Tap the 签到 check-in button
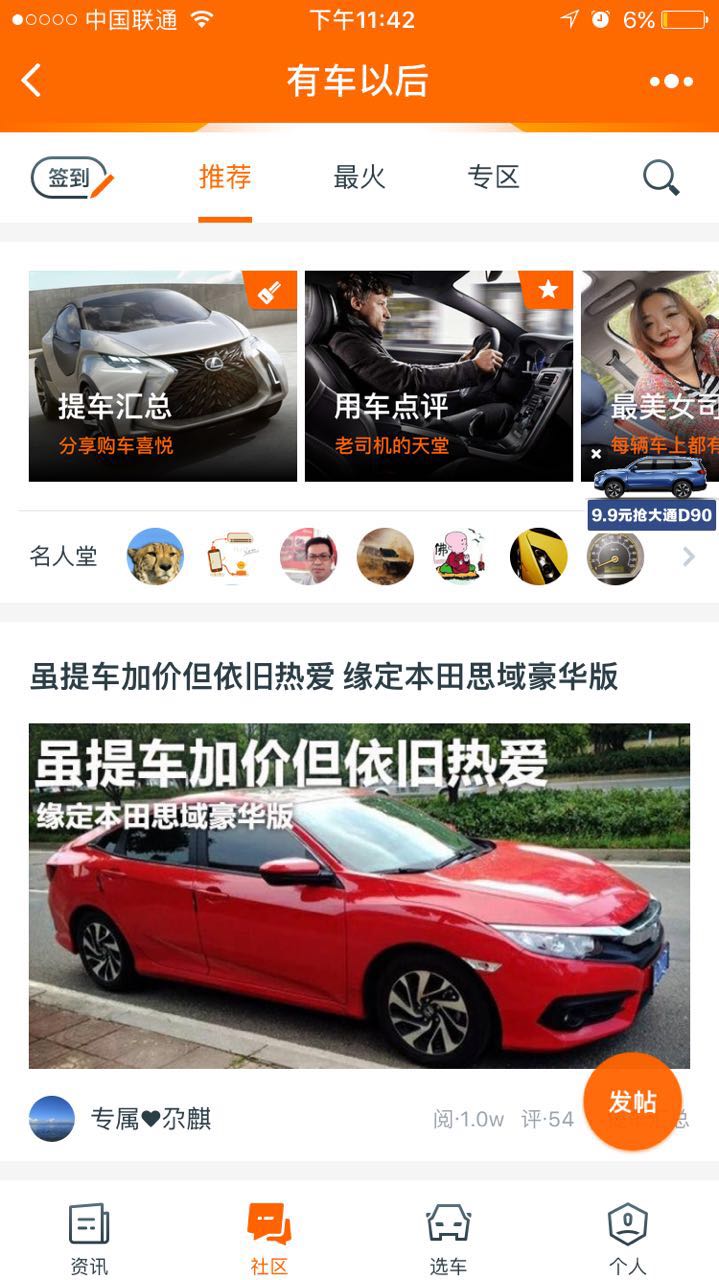Image resolution: width=719 pixels, height=1280 pixels. click(72, 179)
